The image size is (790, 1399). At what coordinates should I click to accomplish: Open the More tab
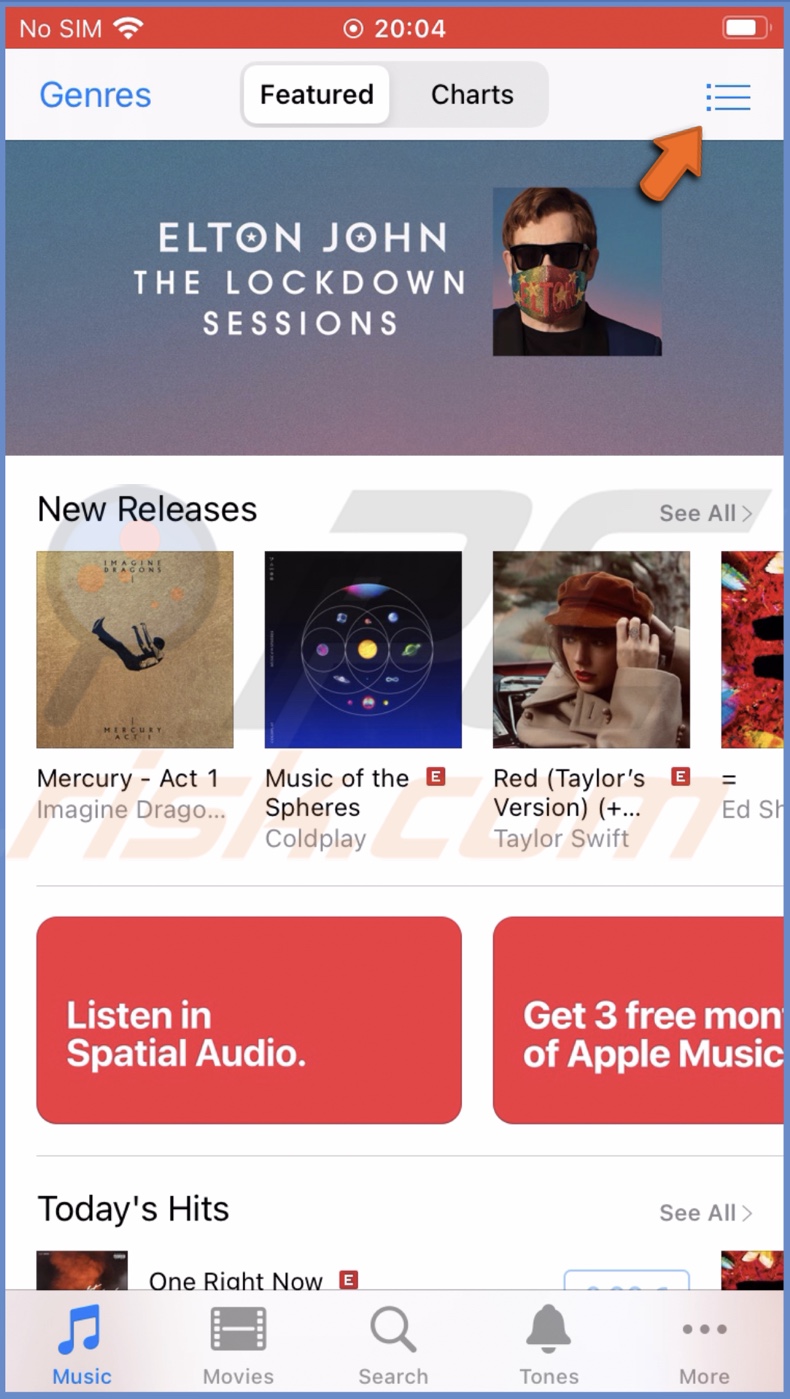click(x=704, y=1345)
